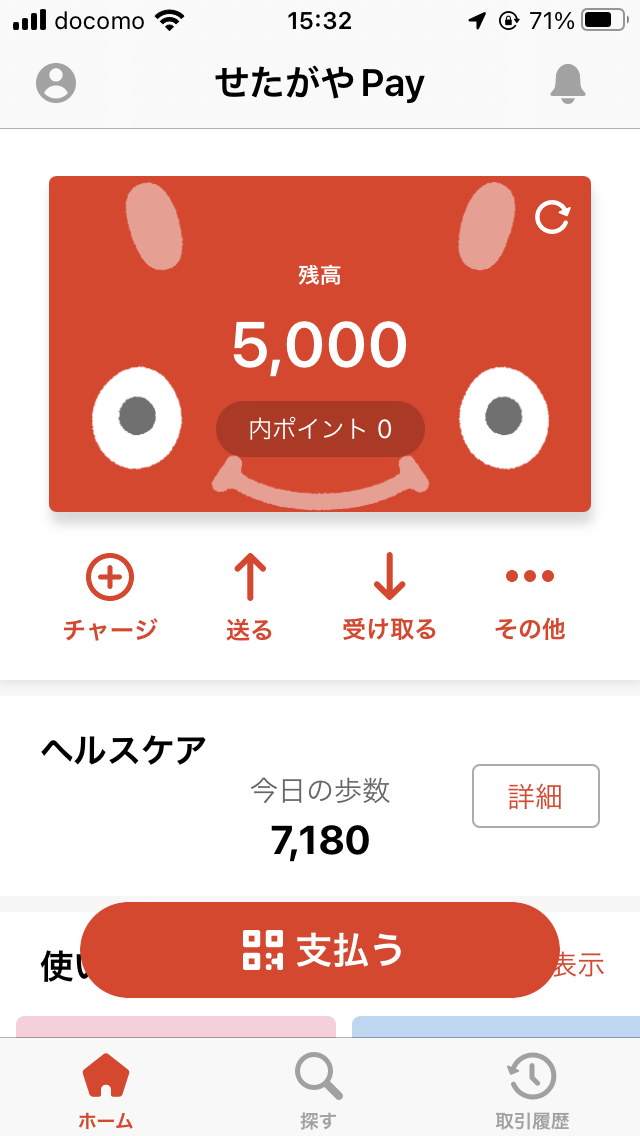
Task: Tap the 支払う pay button
Action: click(320, 950)
